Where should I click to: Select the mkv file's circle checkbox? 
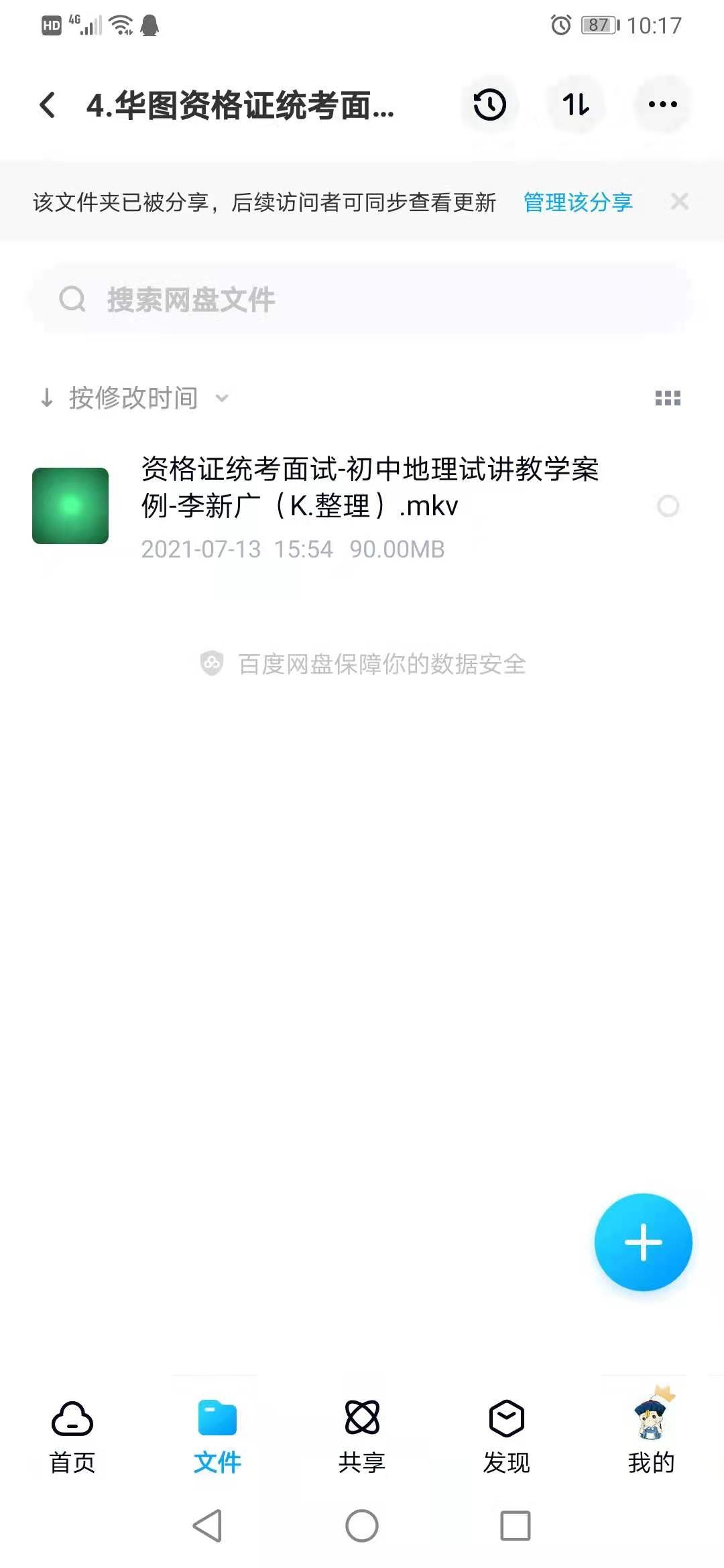[x=668, y=507]
